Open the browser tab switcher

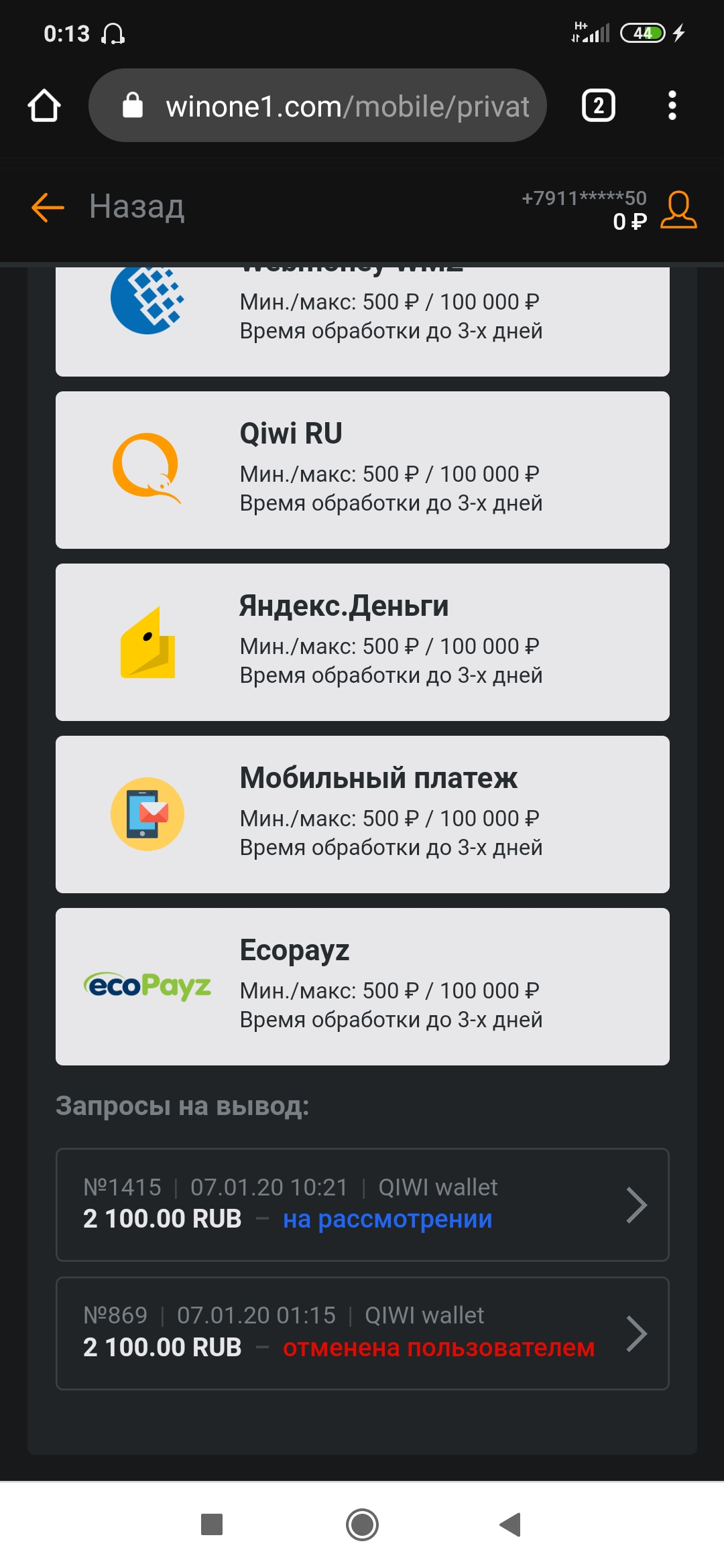pos(599,105)
